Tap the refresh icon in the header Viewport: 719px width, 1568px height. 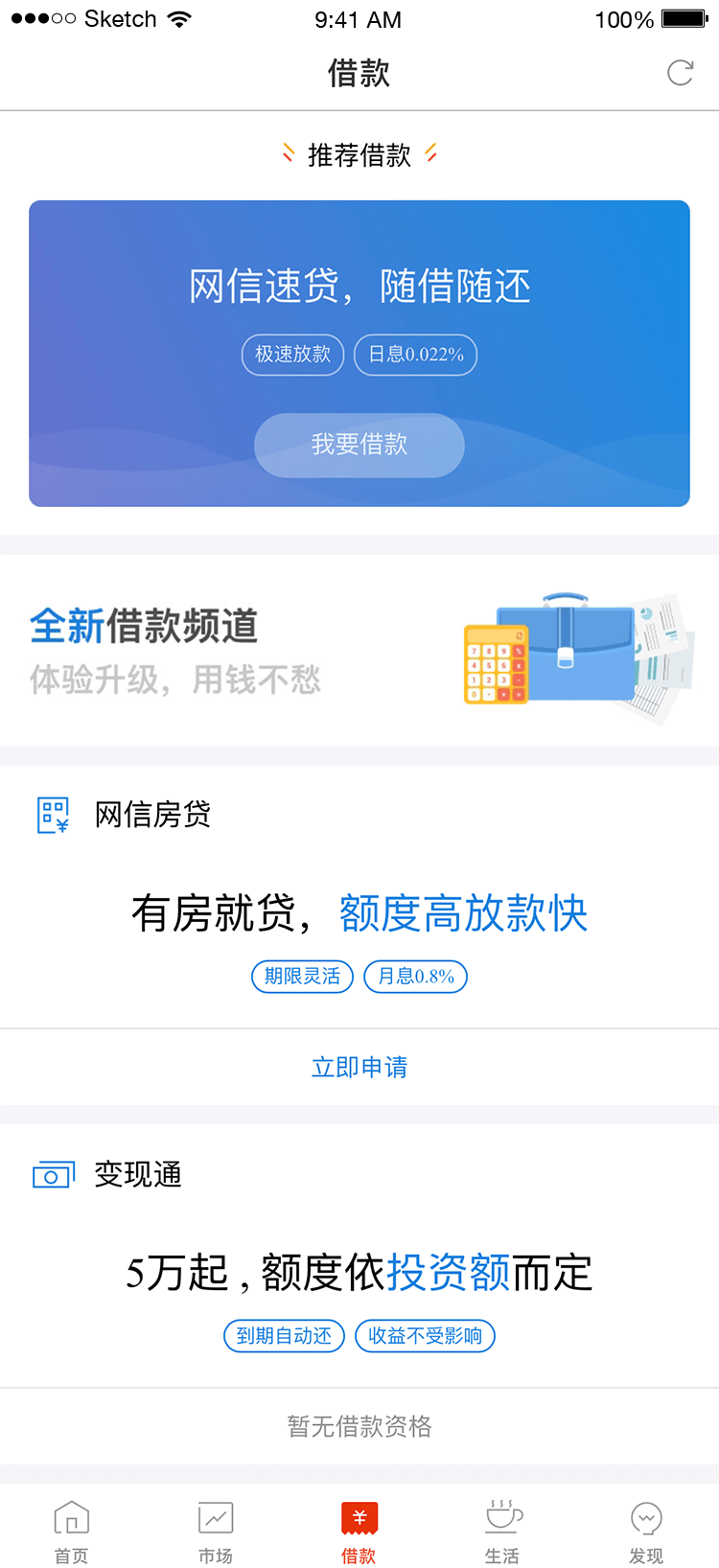[x=680, y=73]
